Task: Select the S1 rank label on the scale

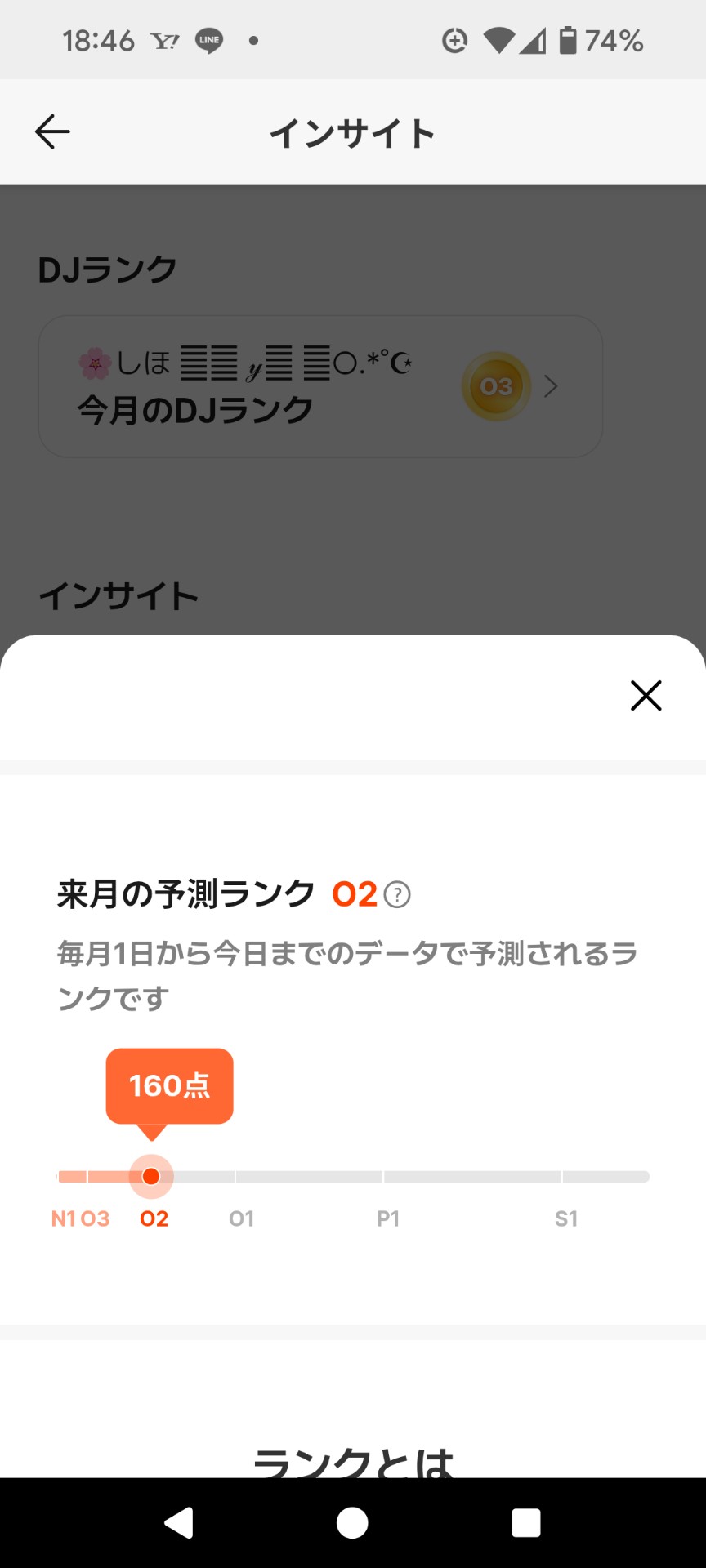Action: coord(567,1218)
